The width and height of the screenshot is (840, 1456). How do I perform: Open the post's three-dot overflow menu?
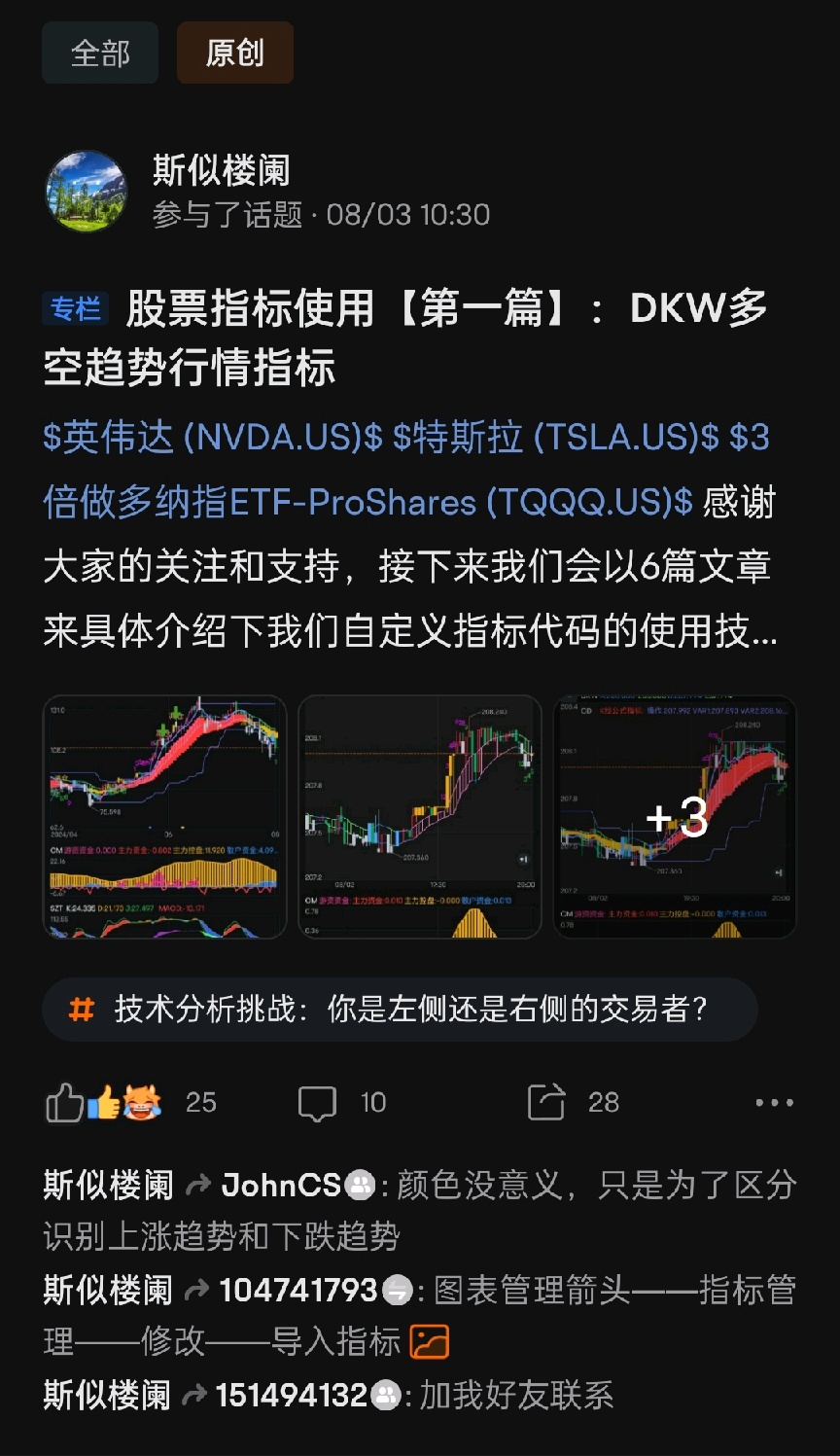click(775, 1103)
